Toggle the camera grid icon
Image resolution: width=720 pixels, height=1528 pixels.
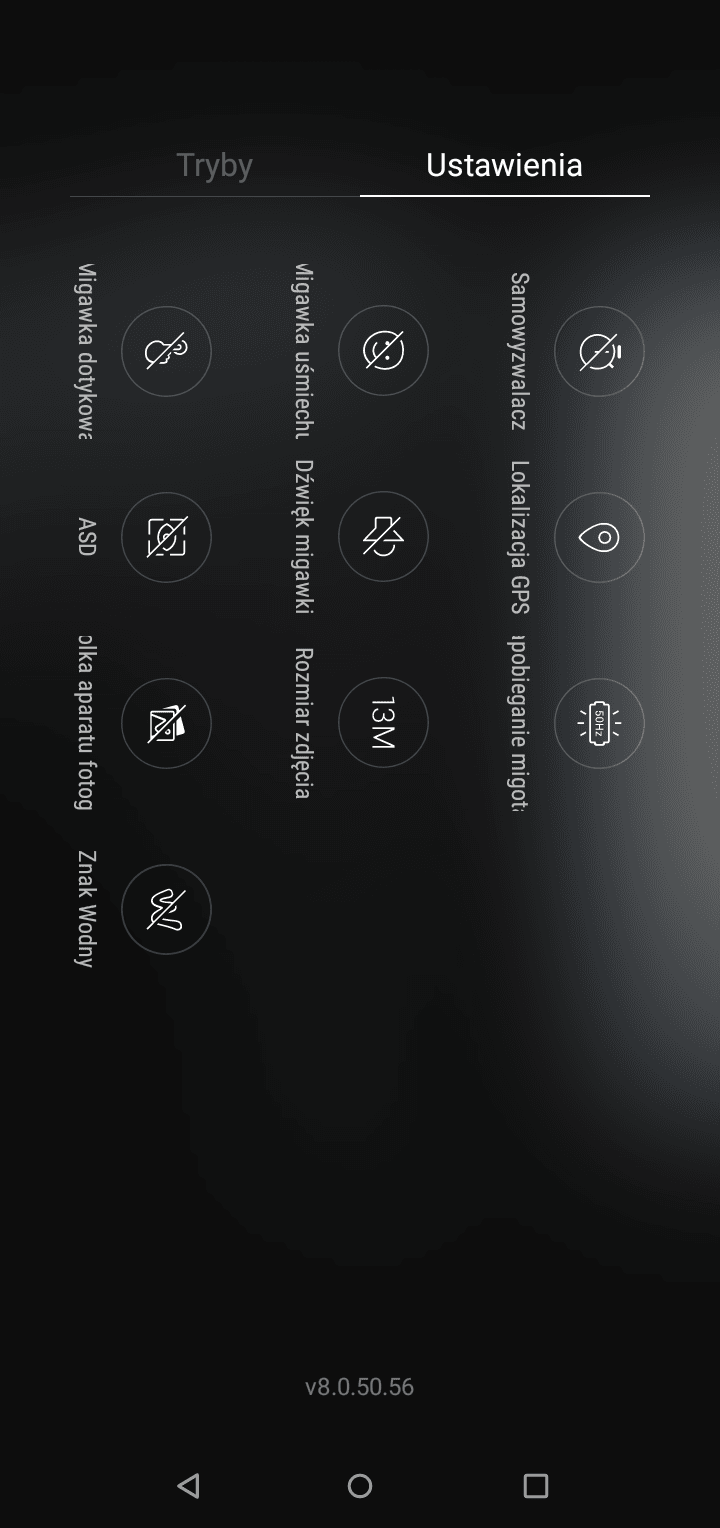(x=166, y=723)
